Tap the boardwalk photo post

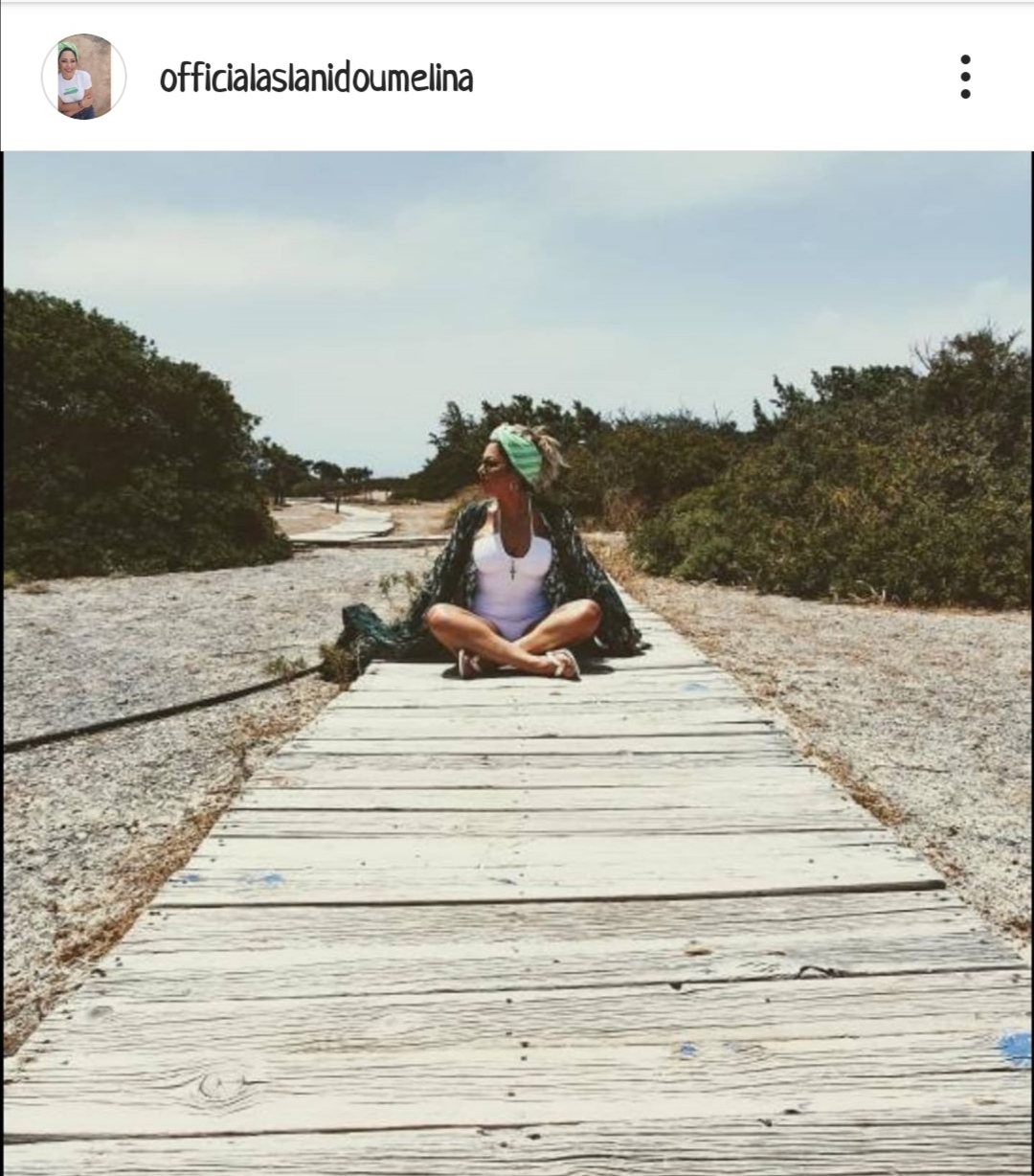(x=517, y=661)
